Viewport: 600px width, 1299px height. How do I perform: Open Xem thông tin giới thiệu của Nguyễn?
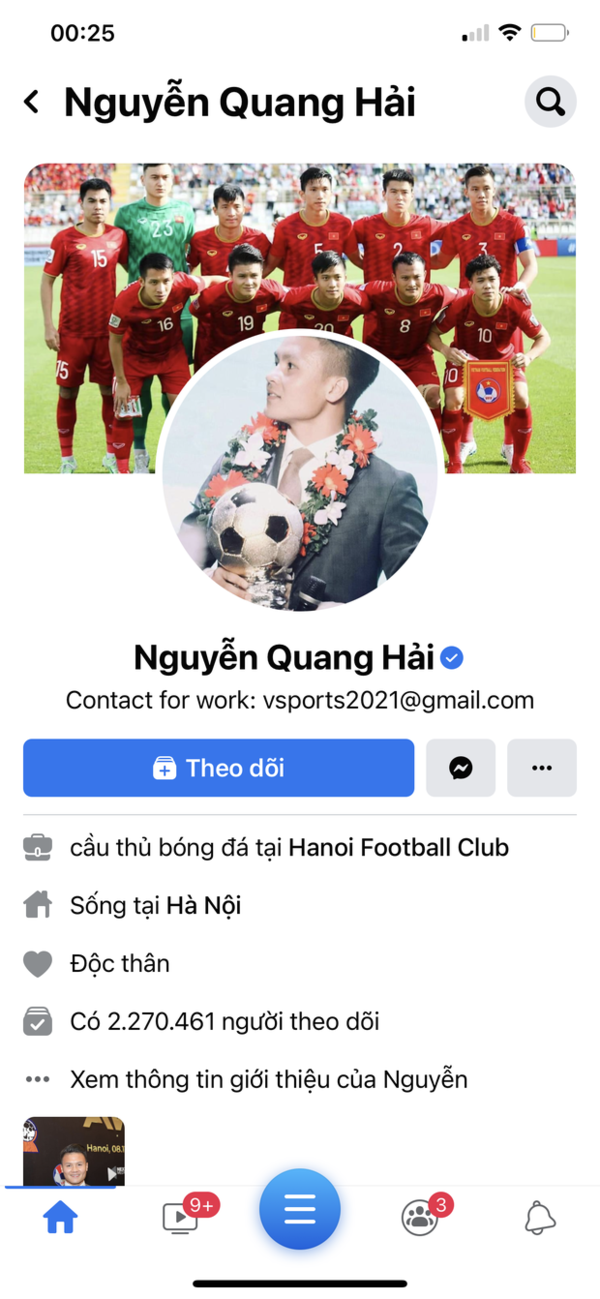(x=268, y=1080)
